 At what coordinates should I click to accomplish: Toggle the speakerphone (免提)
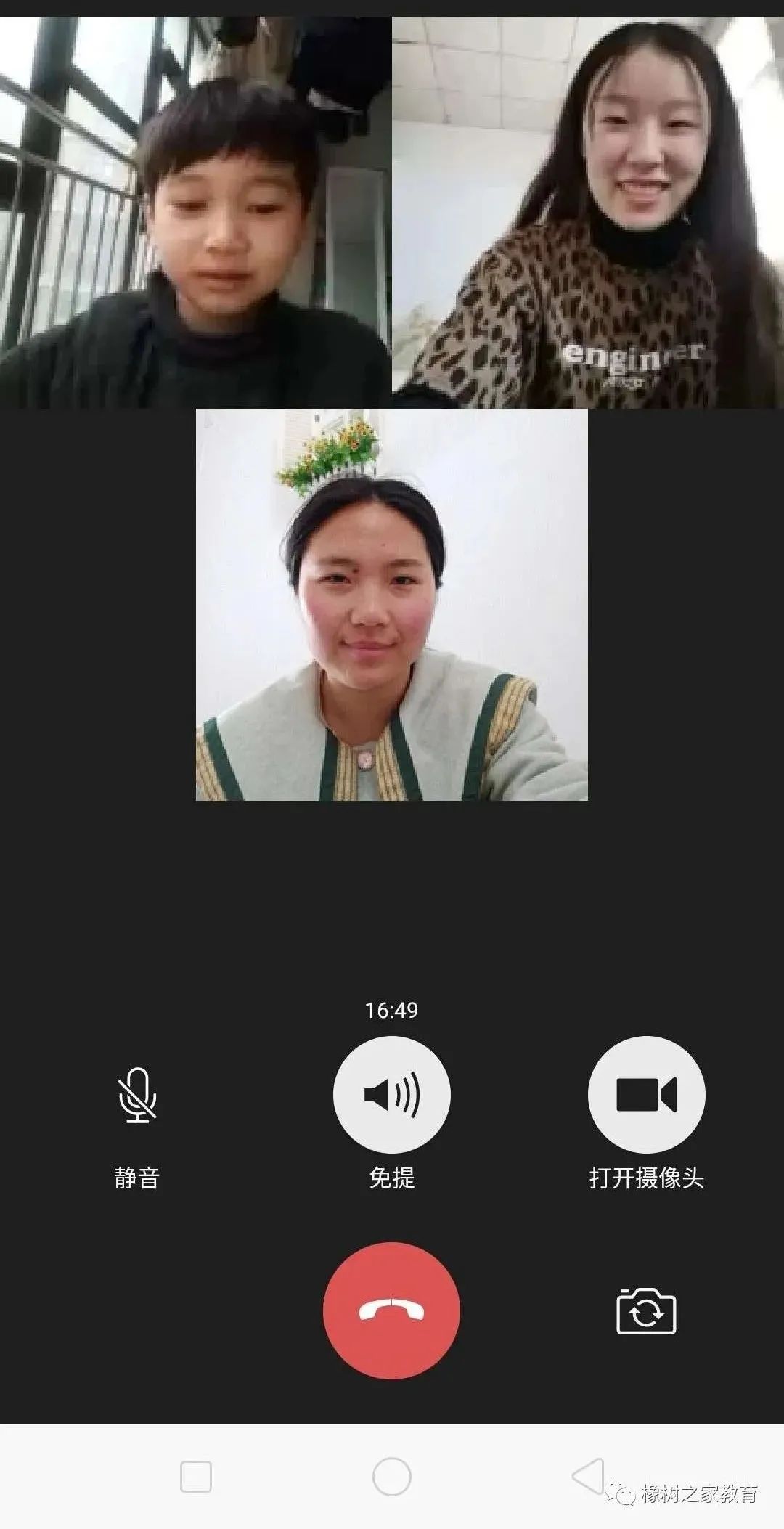(x=391, y=1094)
